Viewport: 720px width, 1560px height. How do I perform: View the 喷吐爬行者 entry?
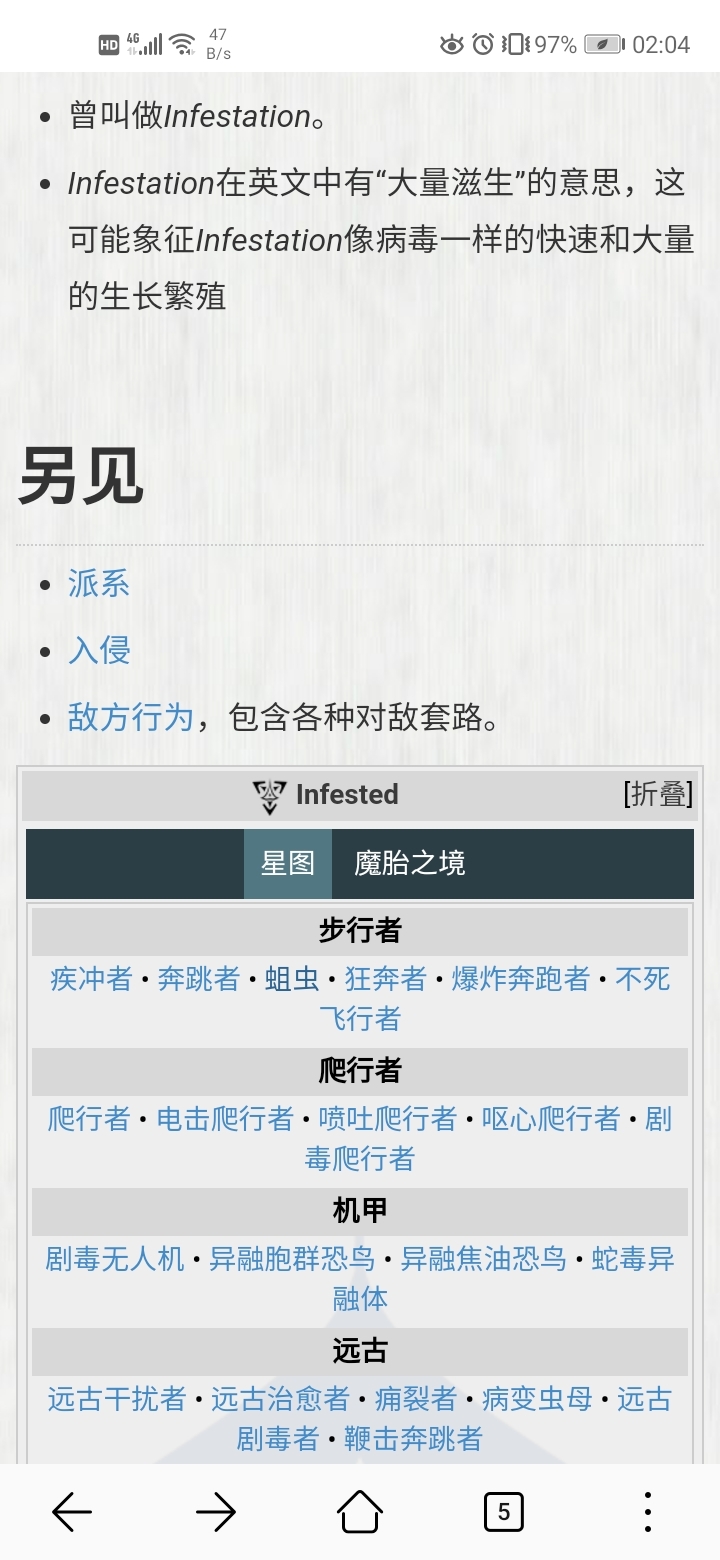[x=387, y=1119]
